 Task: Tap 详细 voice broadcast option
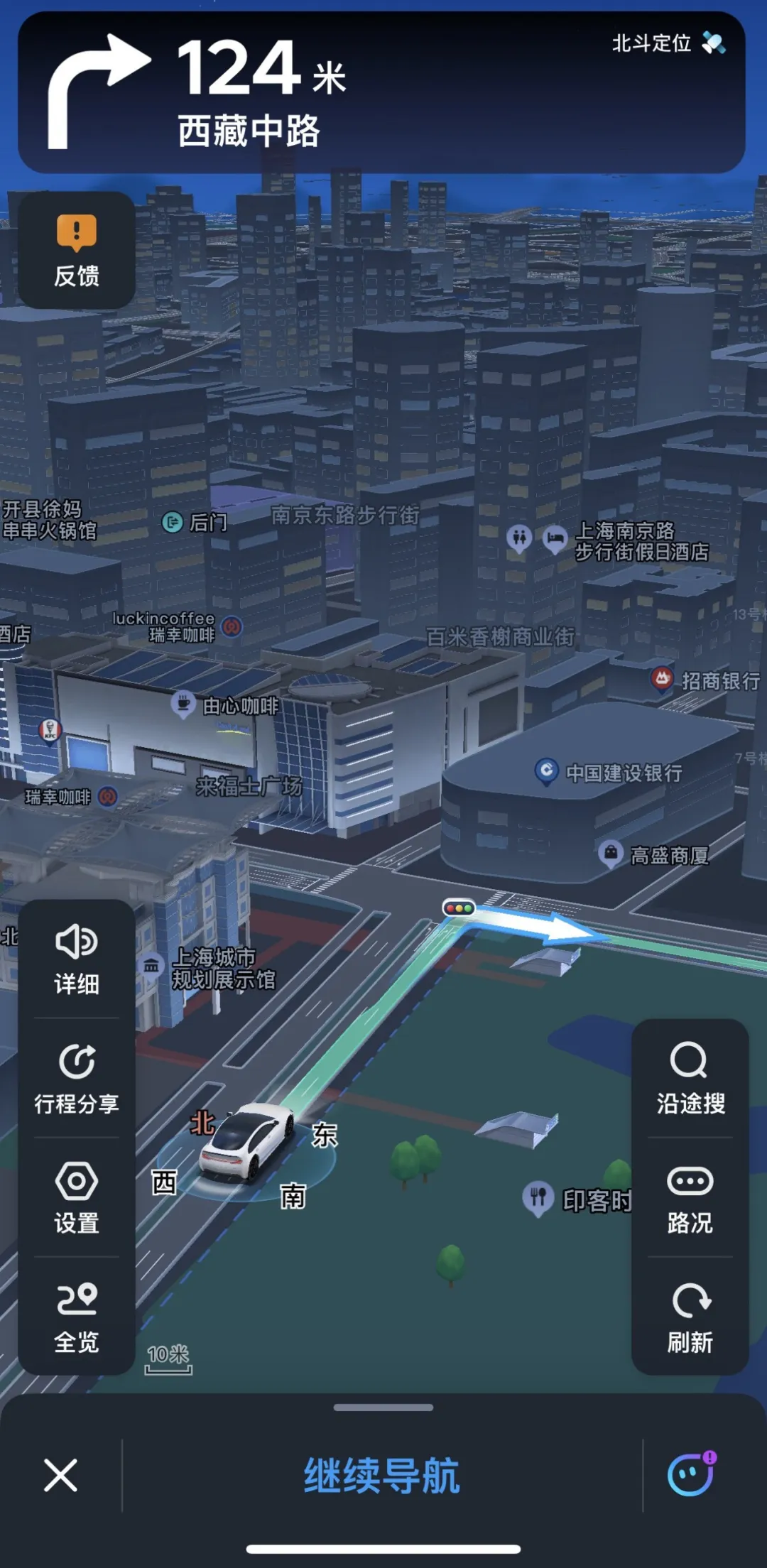pos(76,959)
